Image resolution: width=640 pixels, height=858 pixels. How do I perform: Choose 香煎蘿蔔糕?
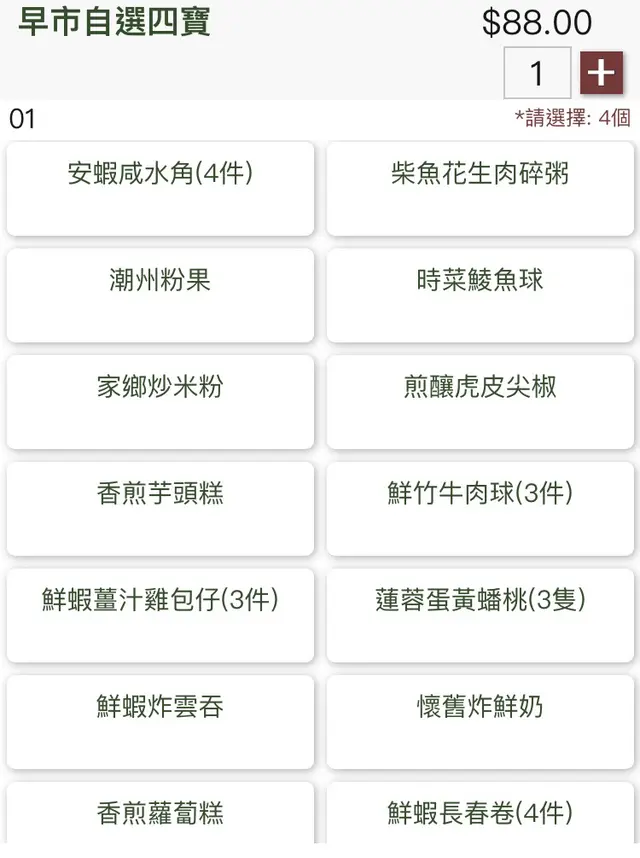160,818
